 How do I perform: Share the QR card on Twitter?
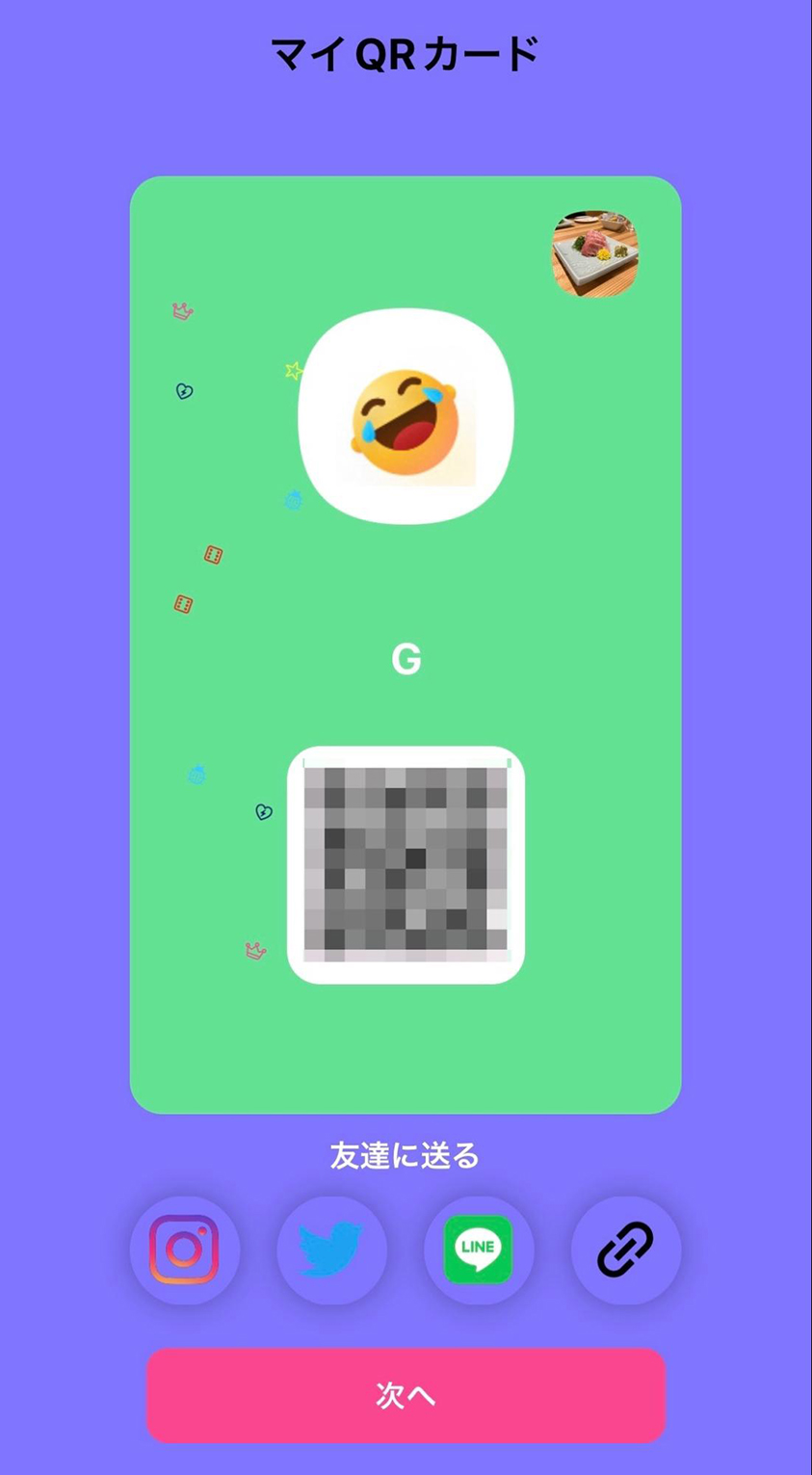click(331, 1250)
